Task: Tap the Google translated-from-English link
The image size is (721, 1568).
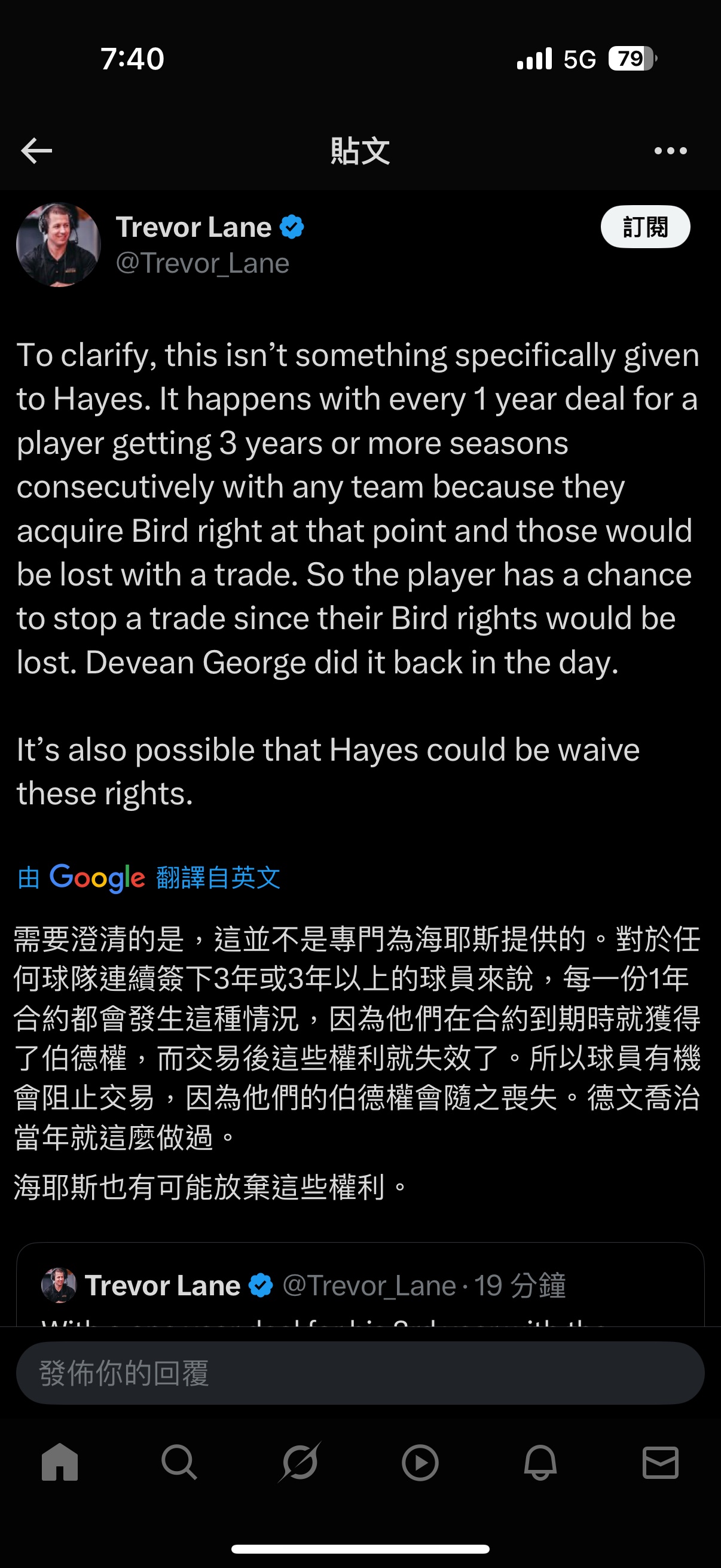Action: click(x=149, y=877)
